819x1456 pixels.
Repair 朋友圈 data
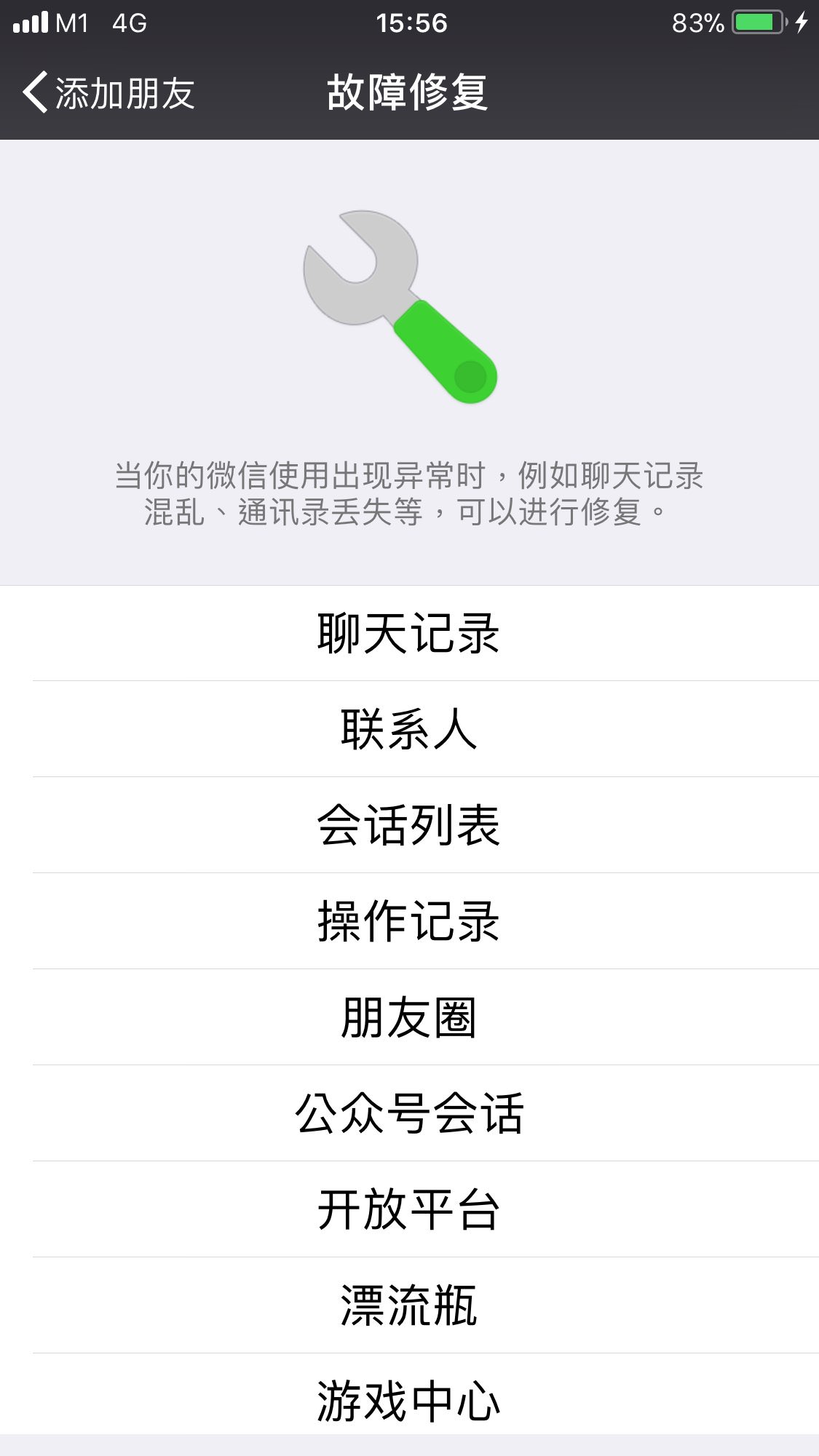click(409, 1017)
